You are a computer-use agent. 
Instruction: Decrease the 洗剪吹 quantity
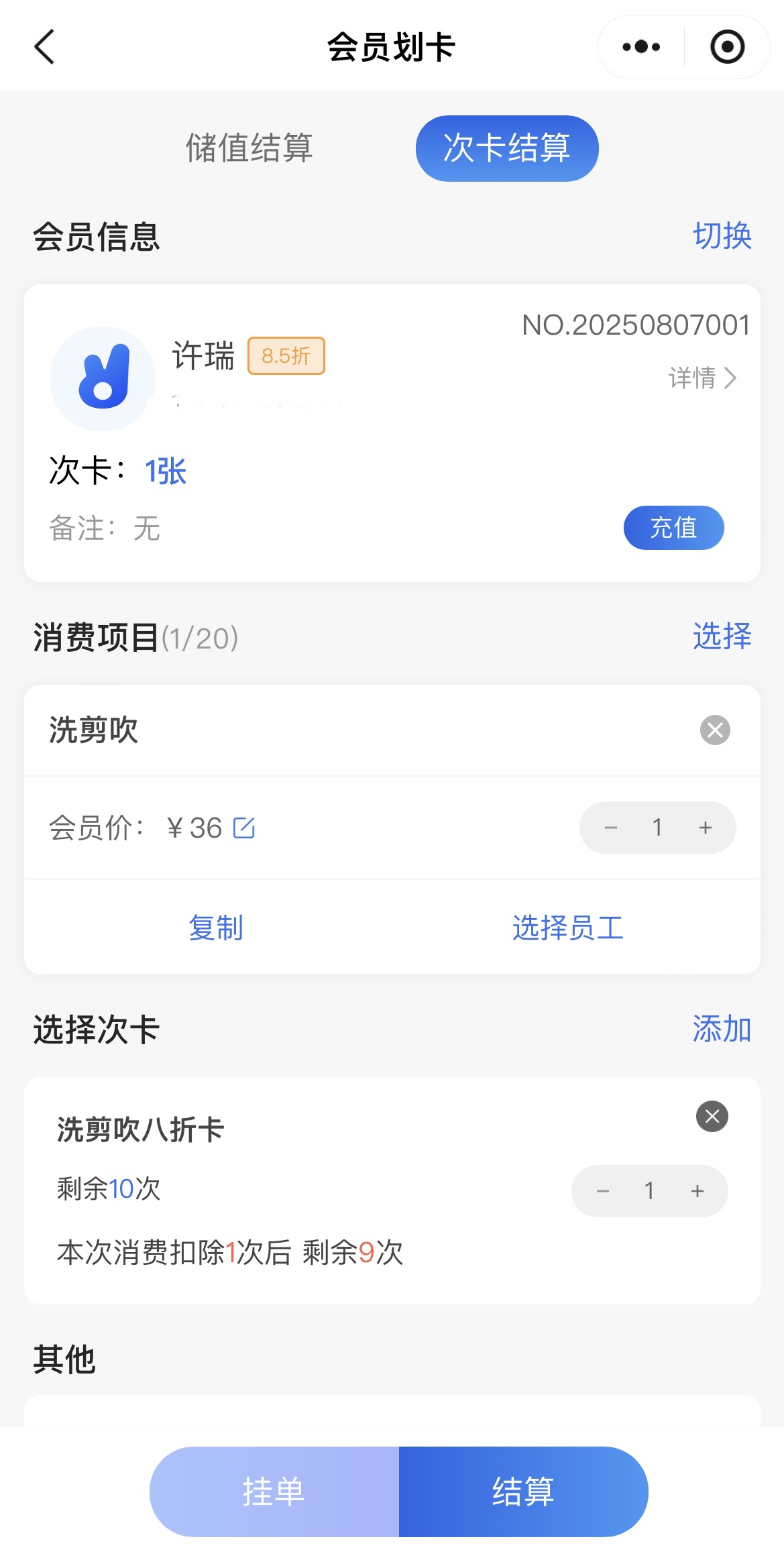610,828
